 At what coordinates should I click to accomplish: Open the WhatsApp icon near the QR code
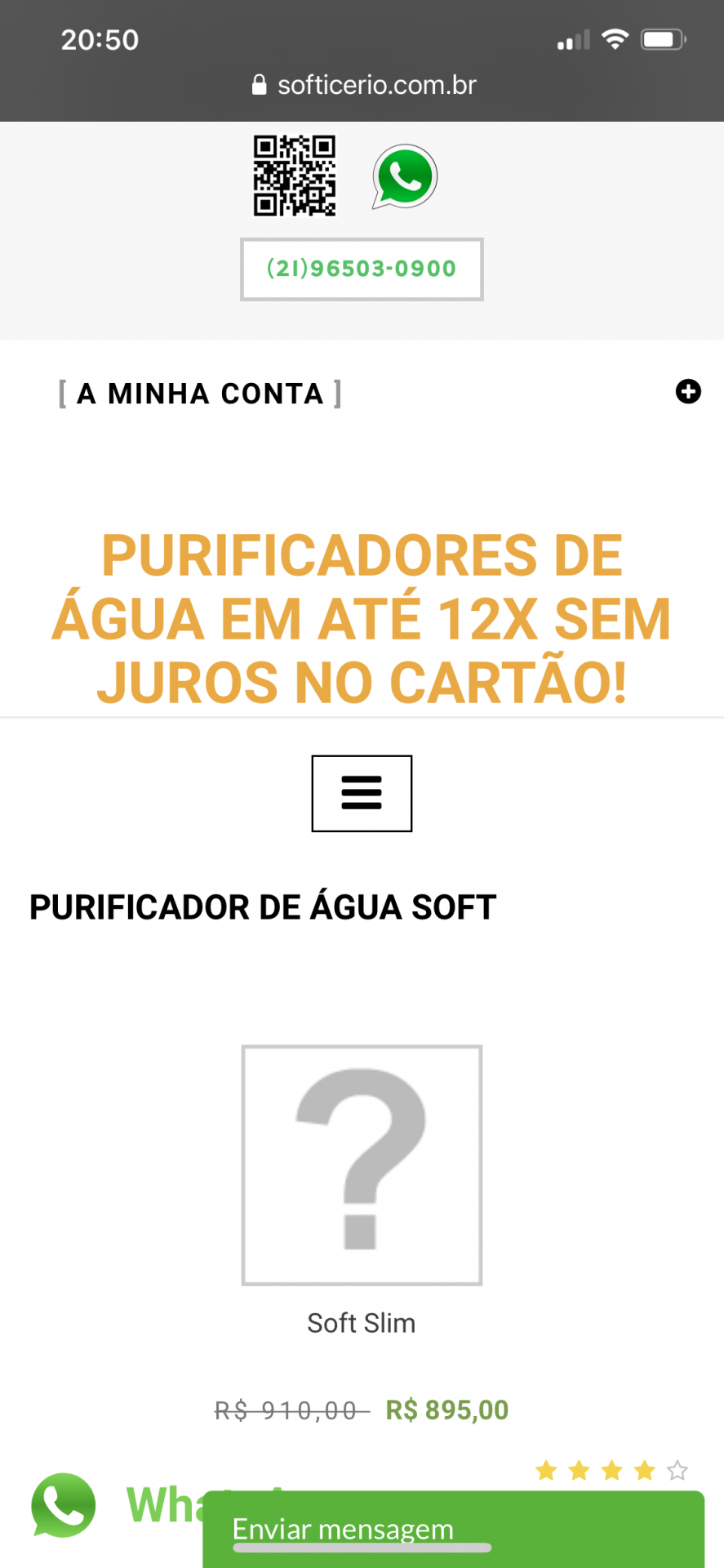(405, 176)
